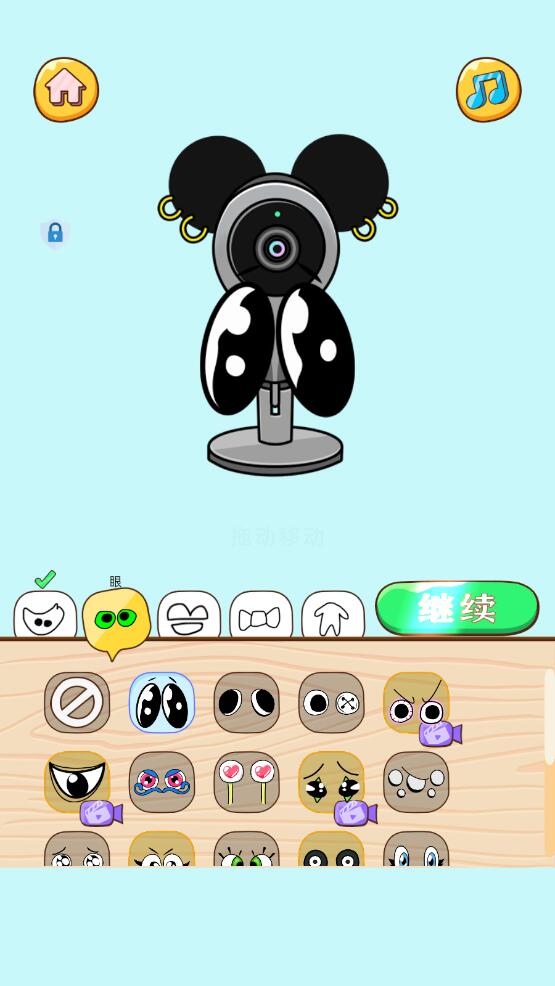This screenshot has height=986, width=555.
Task: Pick the mismatched button eyes
Action: tap(331, 702)
